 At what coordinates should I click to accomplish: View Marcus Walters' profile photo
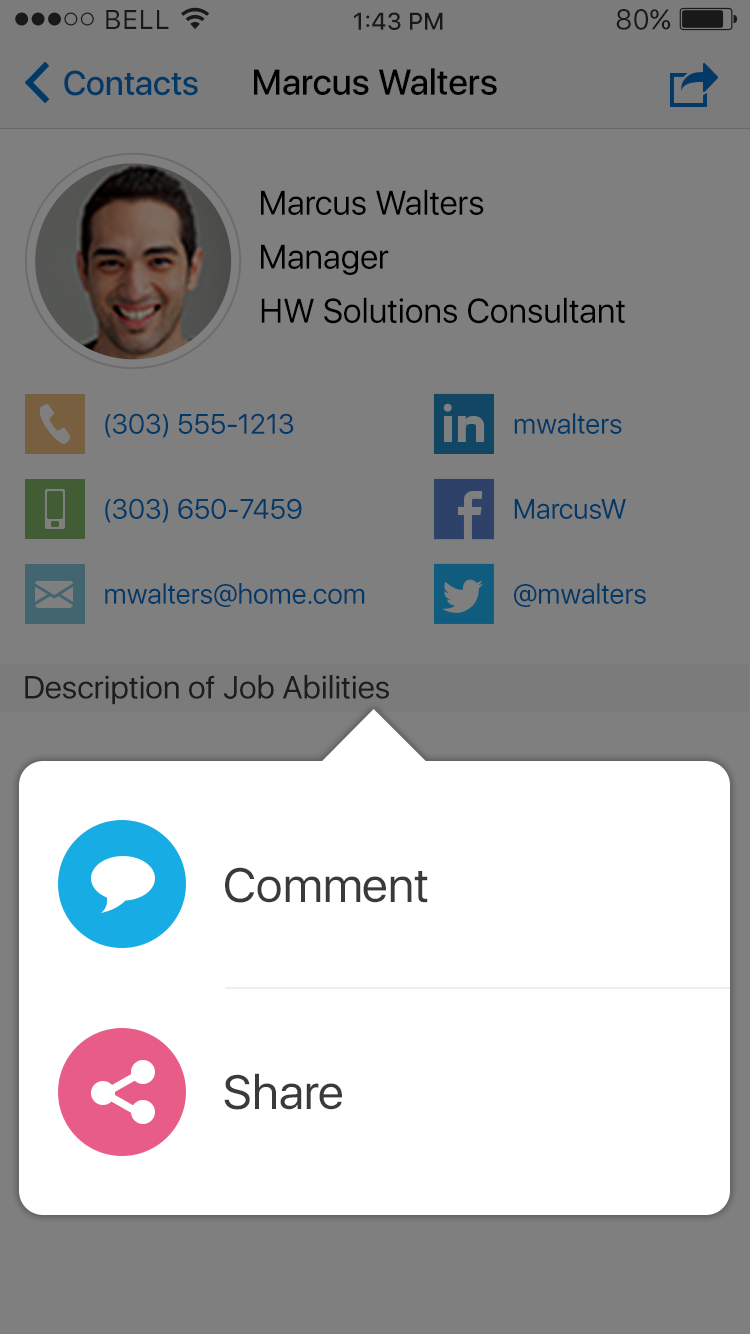(x=133, y=260)
